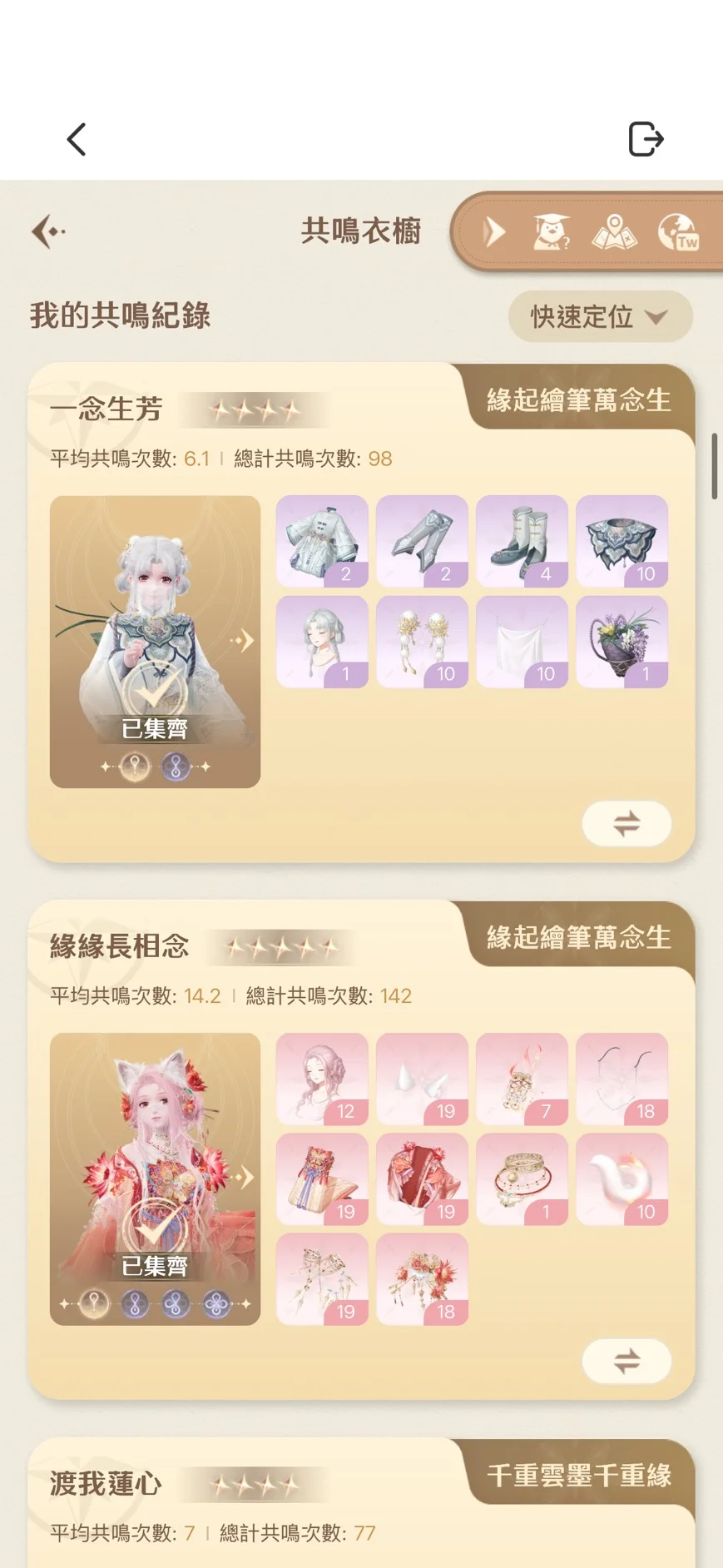This screenshot has height=1568, width=723.
Task: Select the gold bracelet item with count 1
Action: pyautogui.click(x=522, y=1178)
